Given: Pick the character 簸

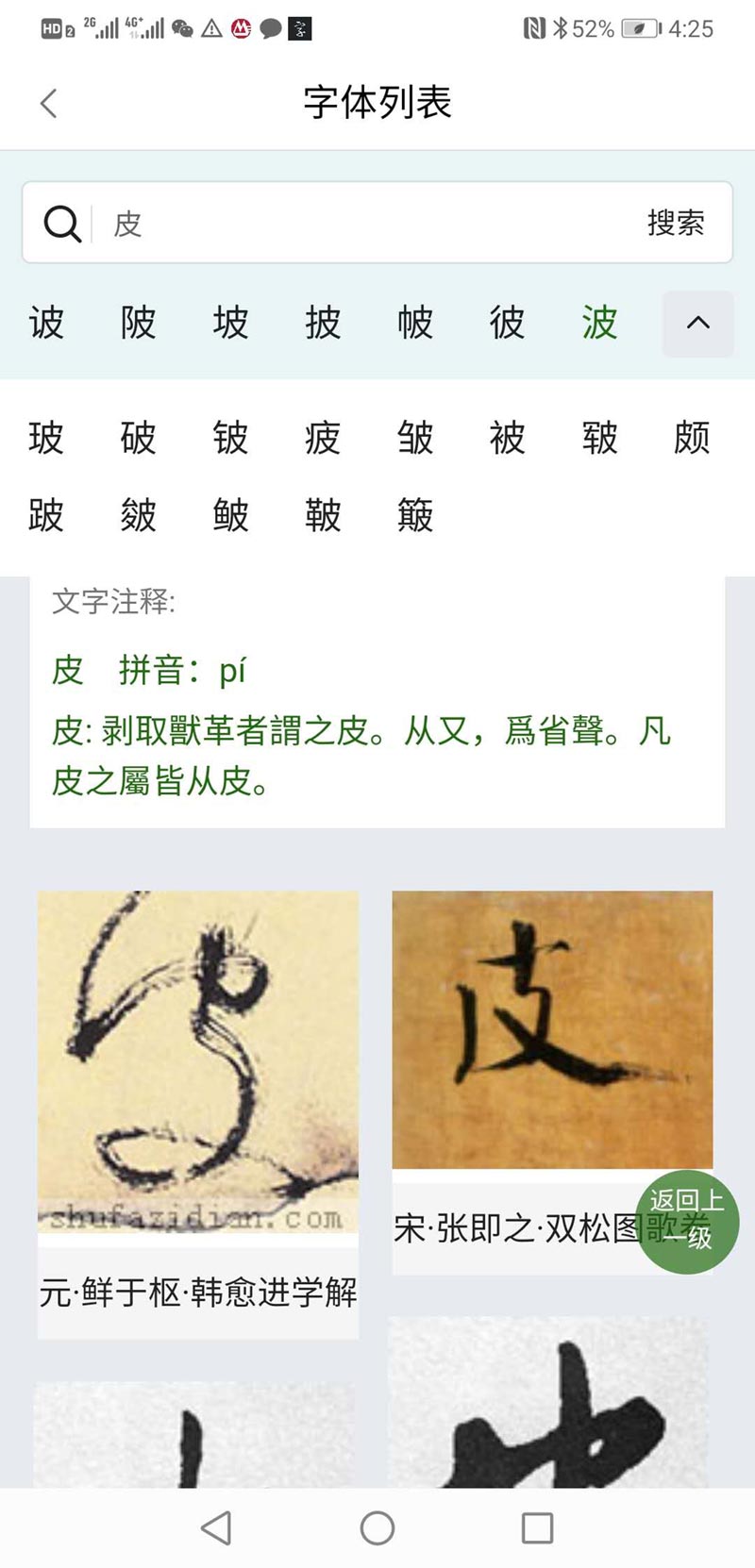Looking at the screenshot, I should (415, 515).
